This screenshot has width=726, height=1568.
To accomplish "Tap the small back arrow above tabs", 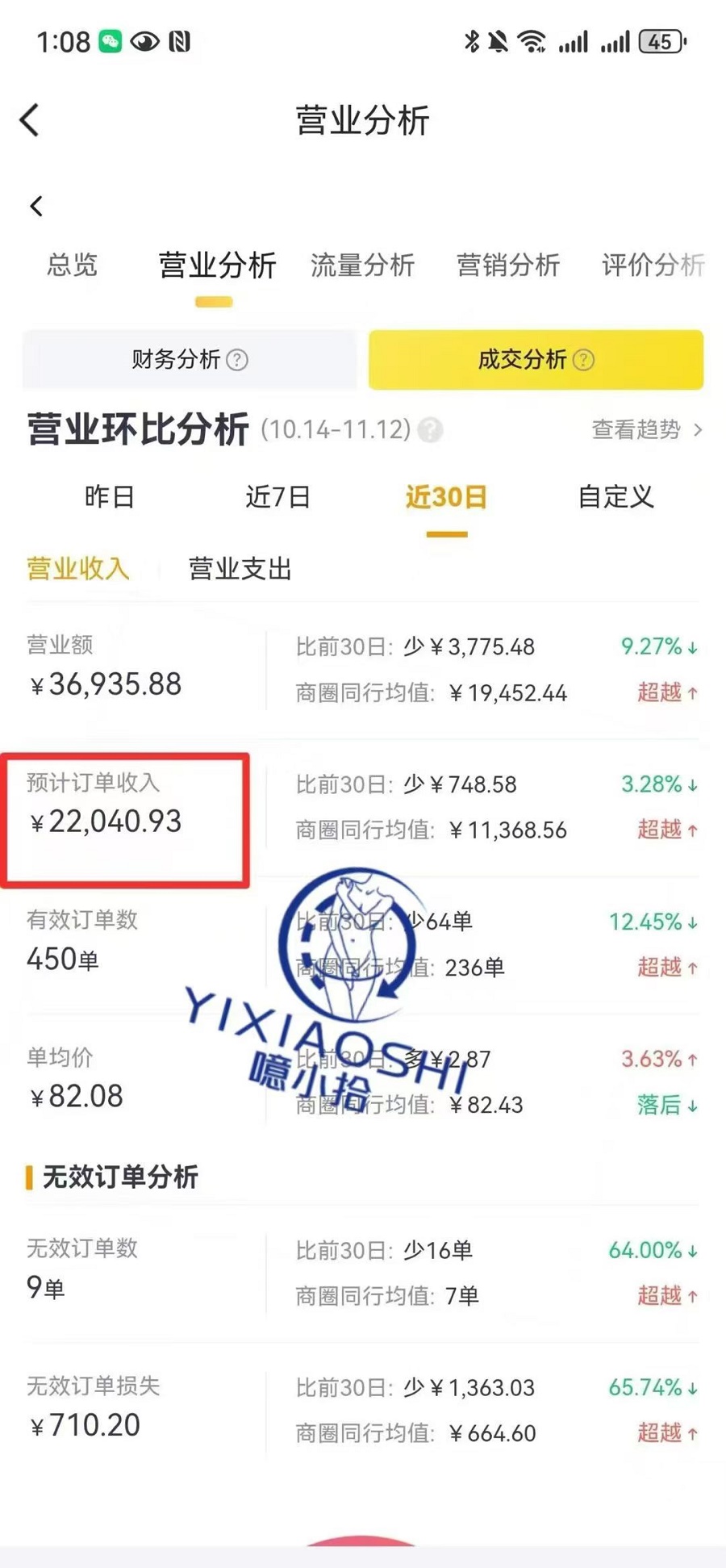I will (36, 207).
